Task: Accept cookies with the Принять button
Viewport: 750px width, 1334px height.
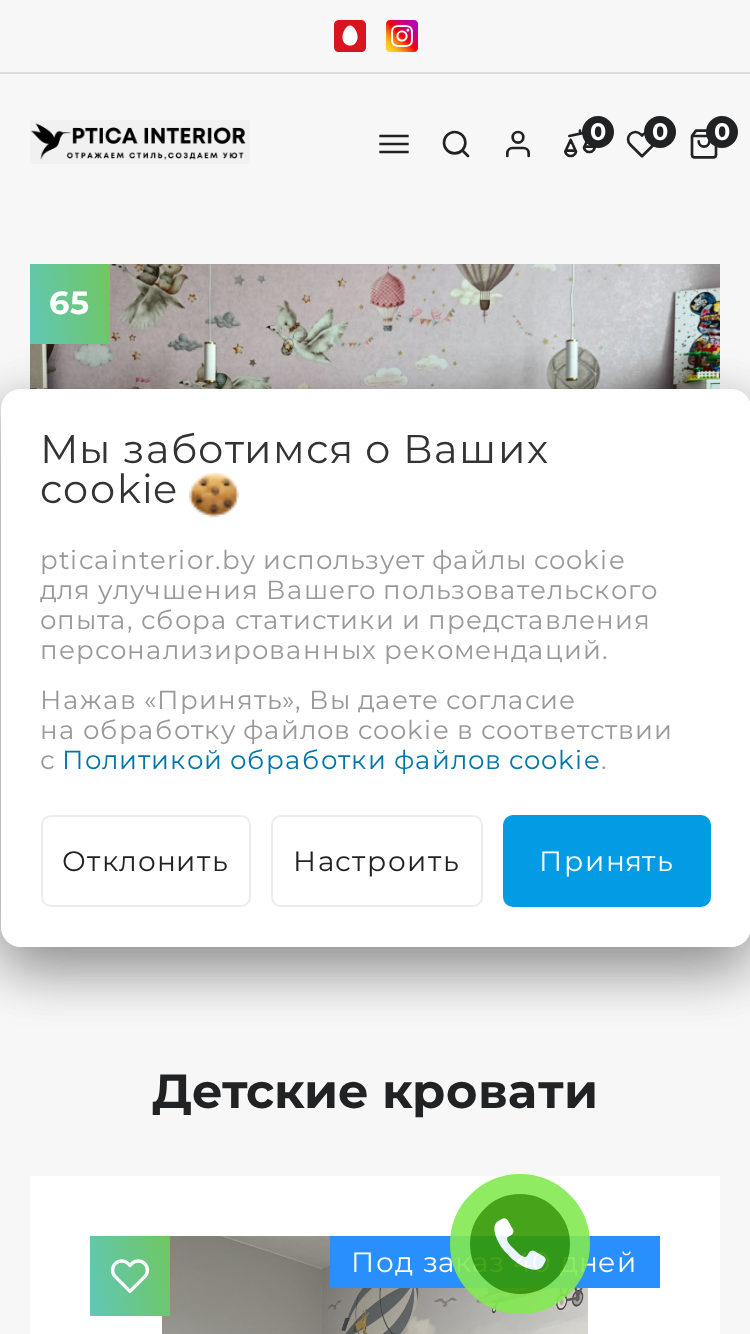Action: pyautogui.click(x=606, y=861)
